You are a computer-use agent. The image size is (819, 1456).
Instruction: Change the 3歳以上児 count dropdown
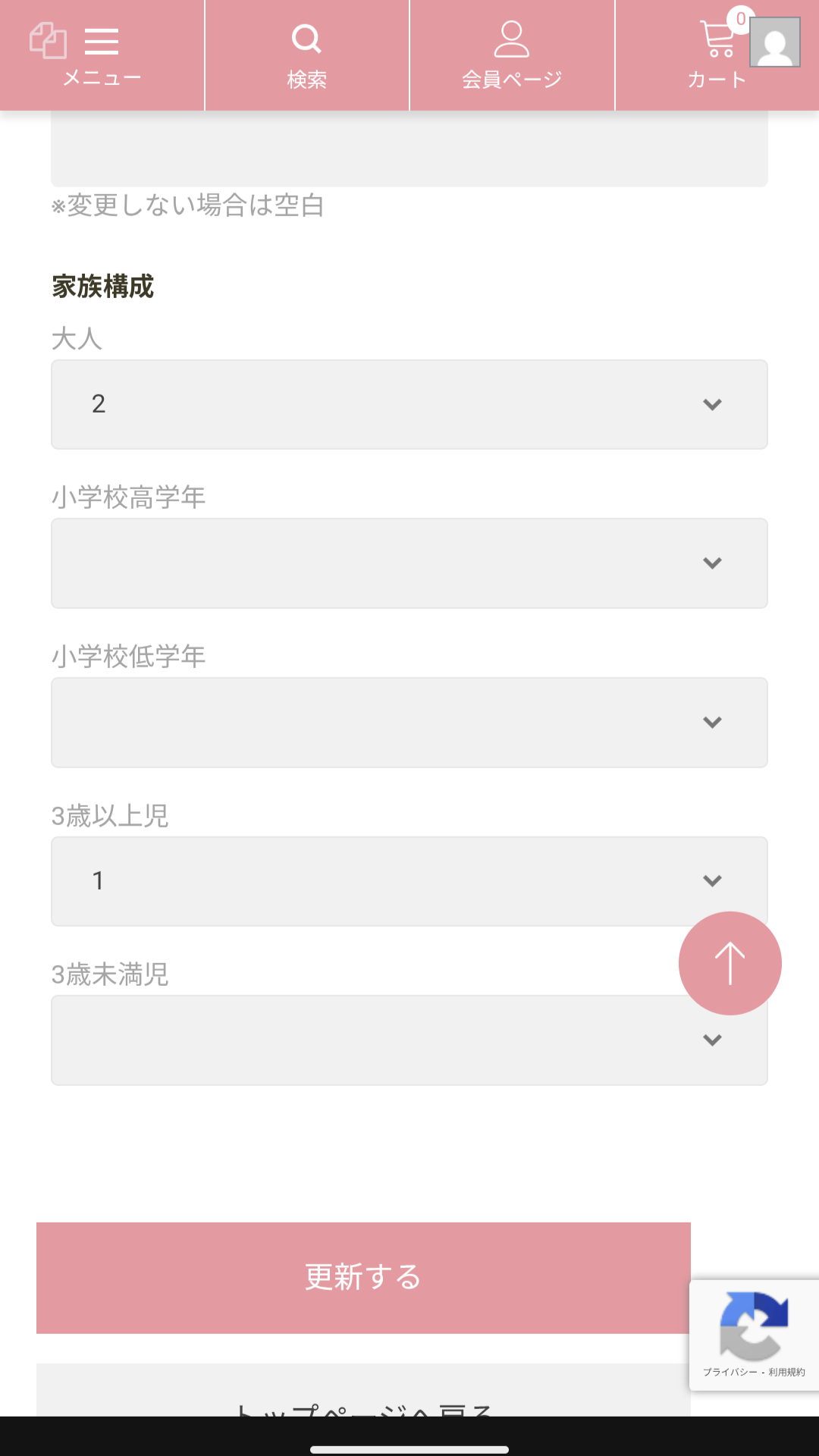pos(409,881)
